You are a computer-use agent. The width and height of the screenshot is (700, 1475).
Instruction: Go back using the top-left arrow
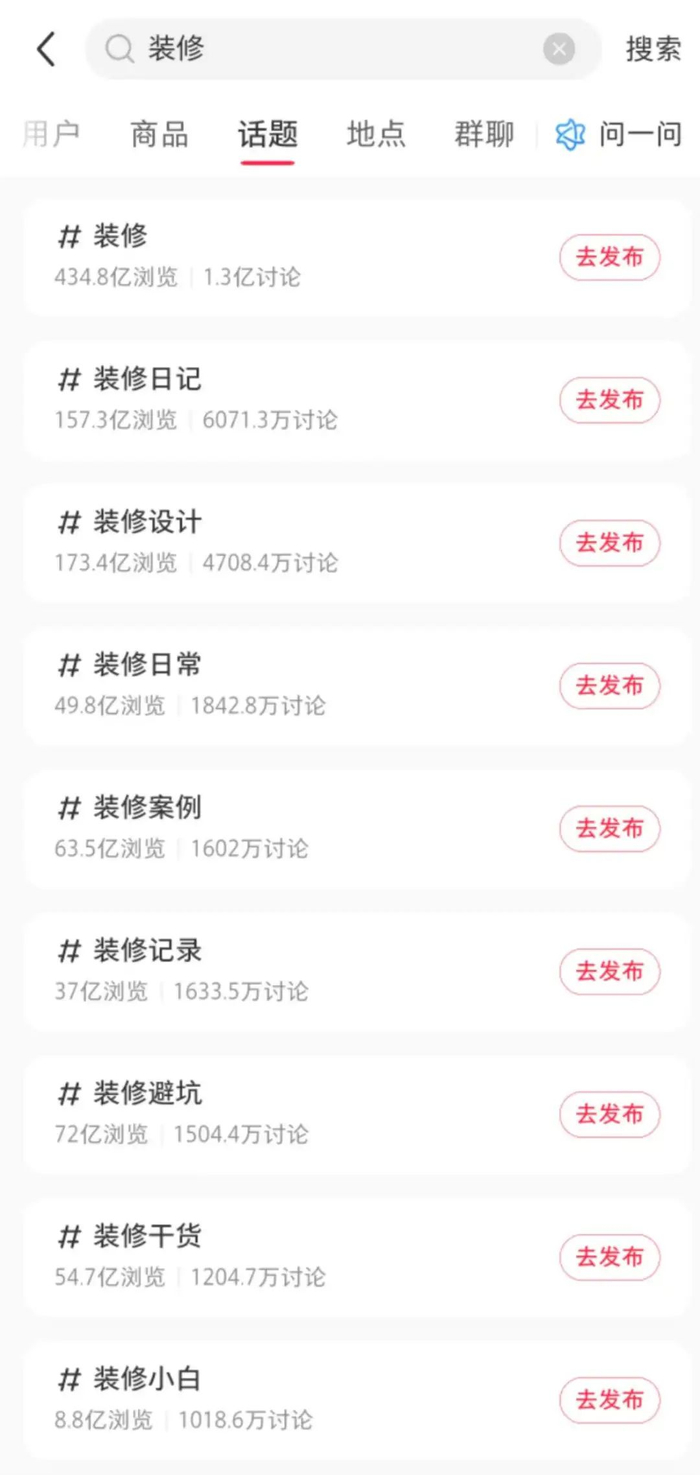(46, 49)
